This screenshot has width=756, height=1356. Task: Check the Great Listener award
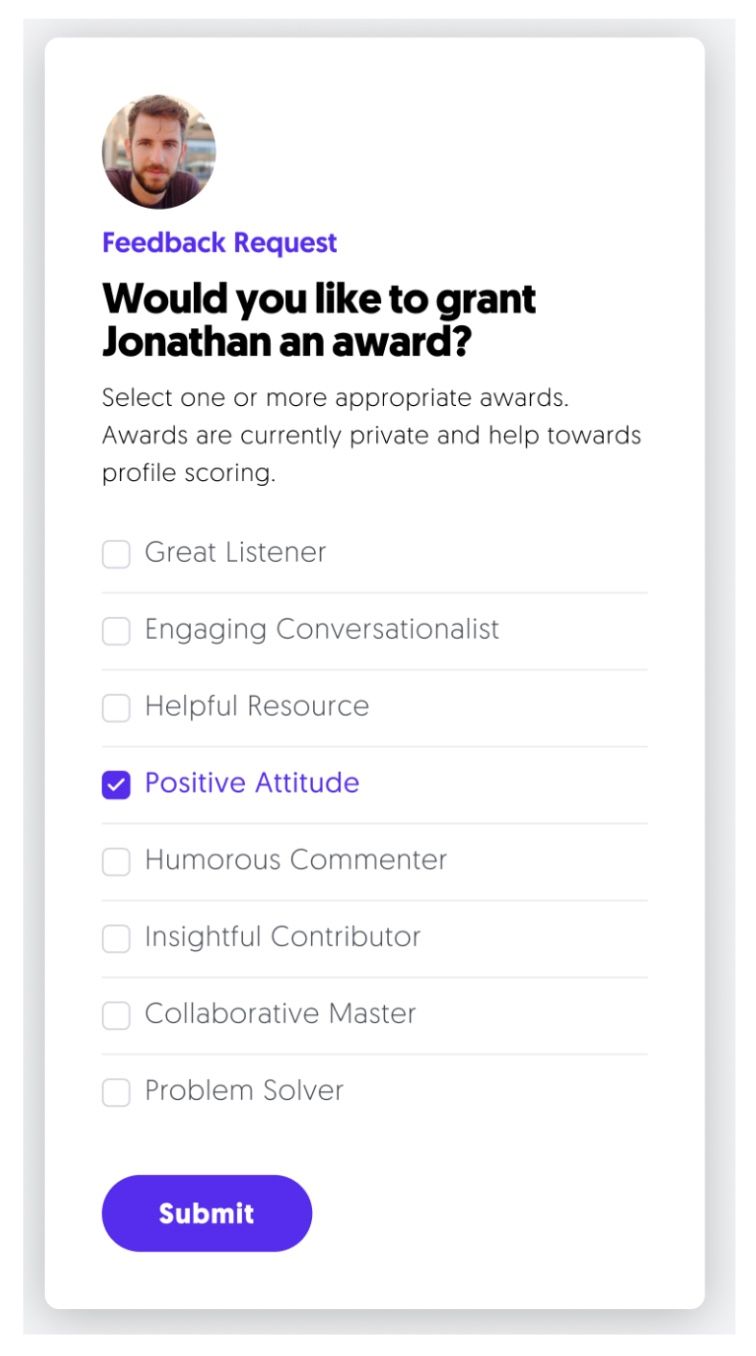116,554
